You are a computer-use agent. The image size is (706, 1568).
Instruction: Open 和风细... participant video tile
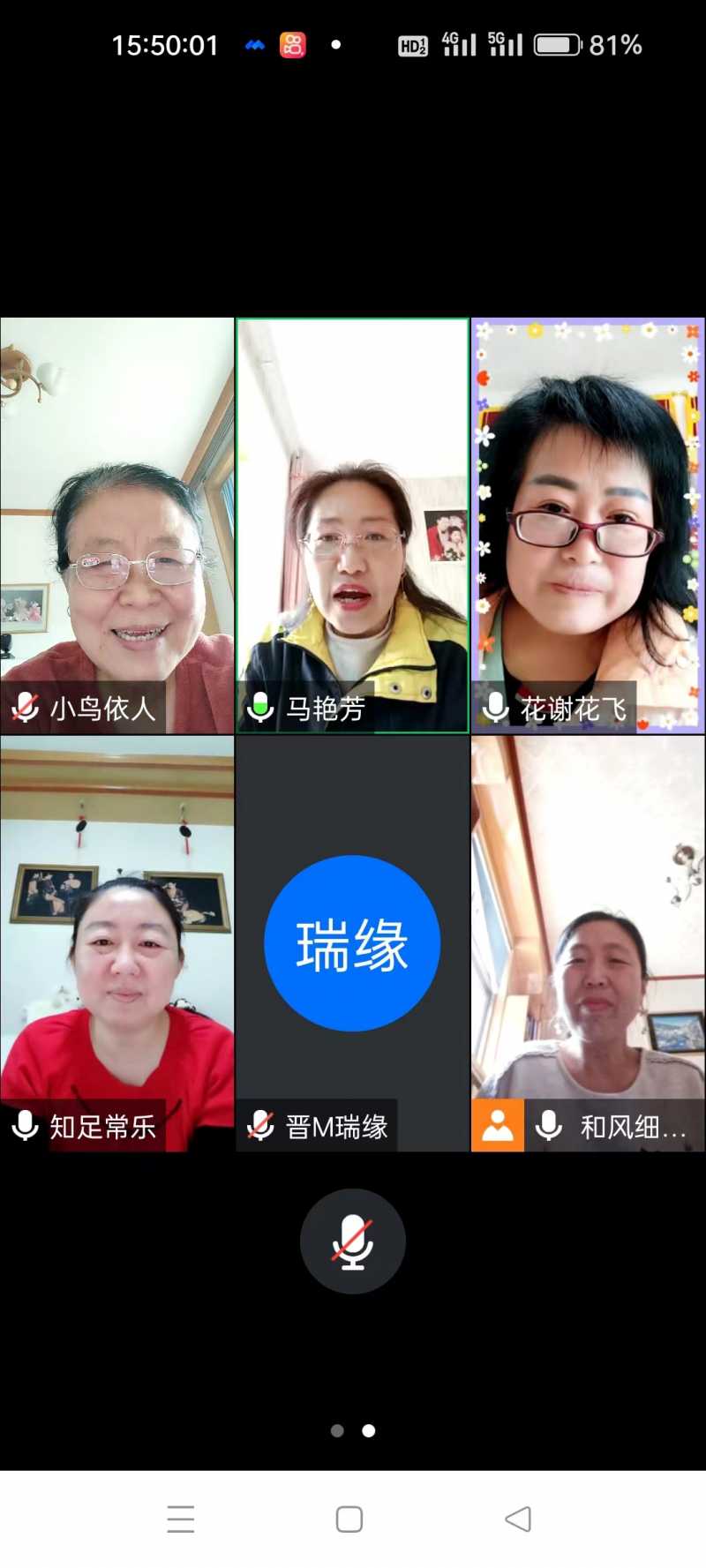pos(588,943)
